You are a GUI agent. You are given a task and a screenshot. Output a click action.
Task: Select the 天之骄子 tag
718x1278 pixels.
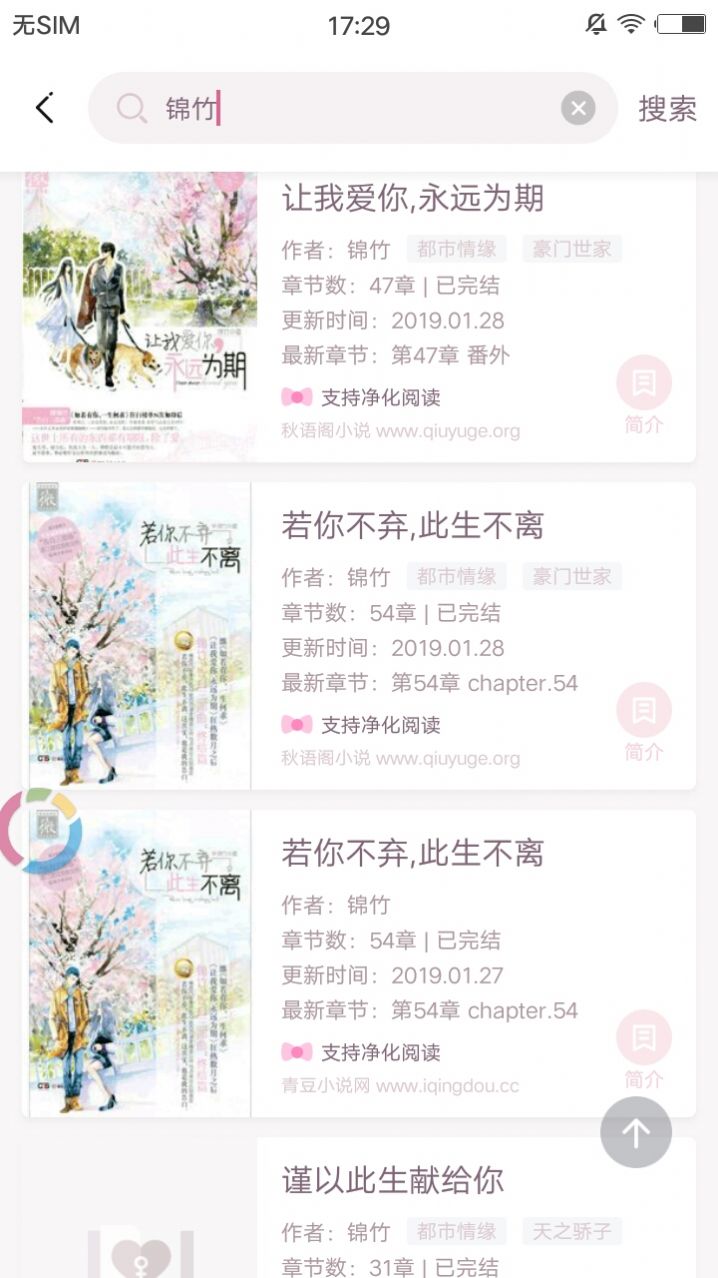coord(572,1231)
